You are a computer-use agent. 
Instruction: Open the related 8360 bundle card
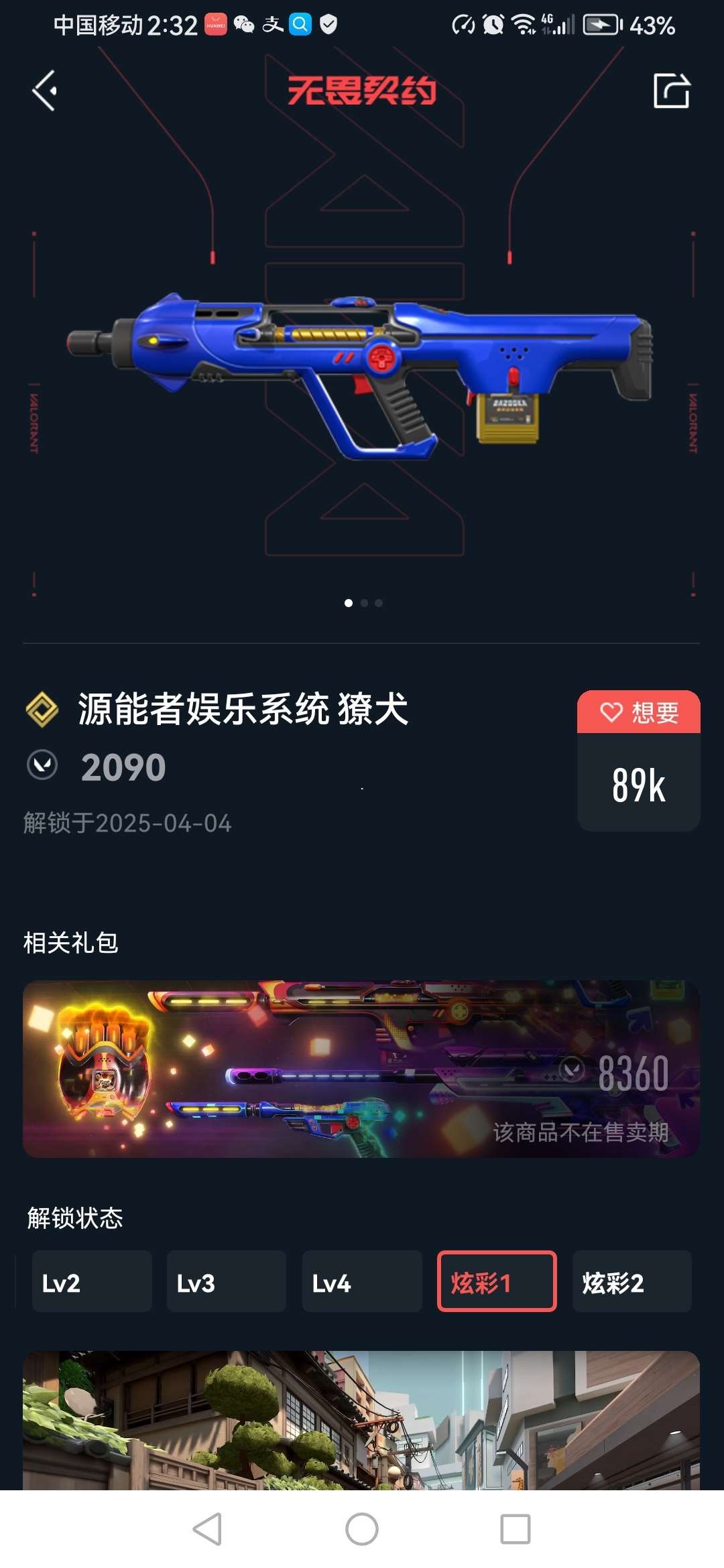pos(361,1069)
